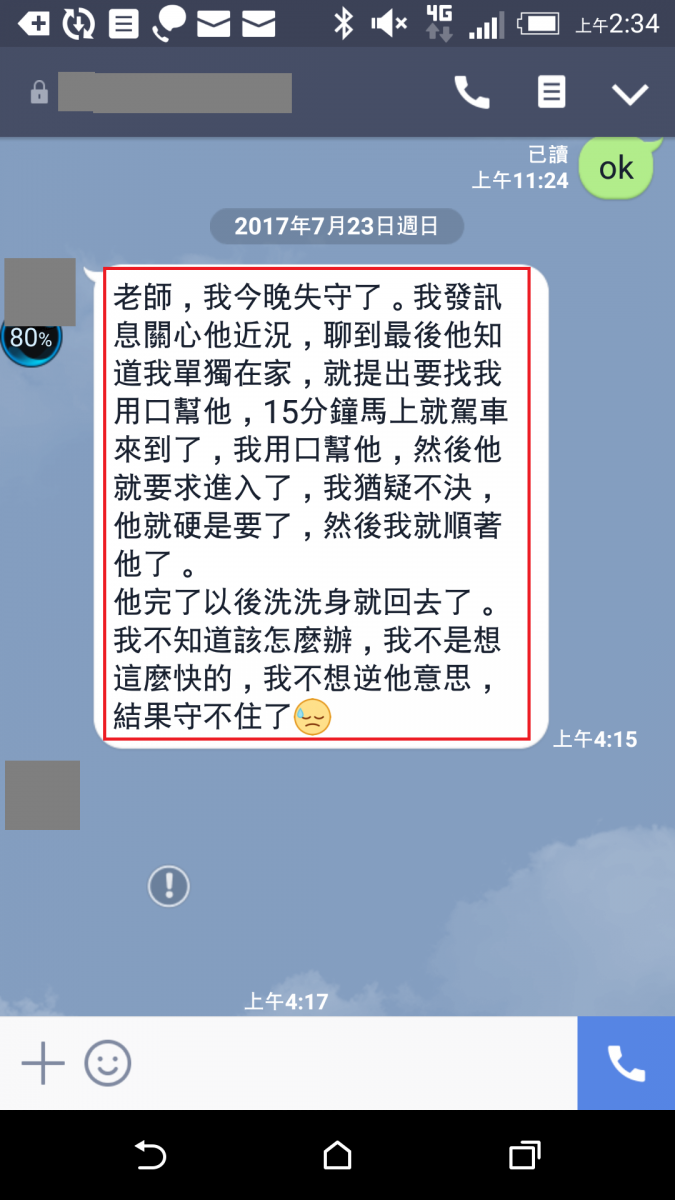Expand the chat menu chevron
This screenshot has height=1200, width=675.
[x=630, y=94]
